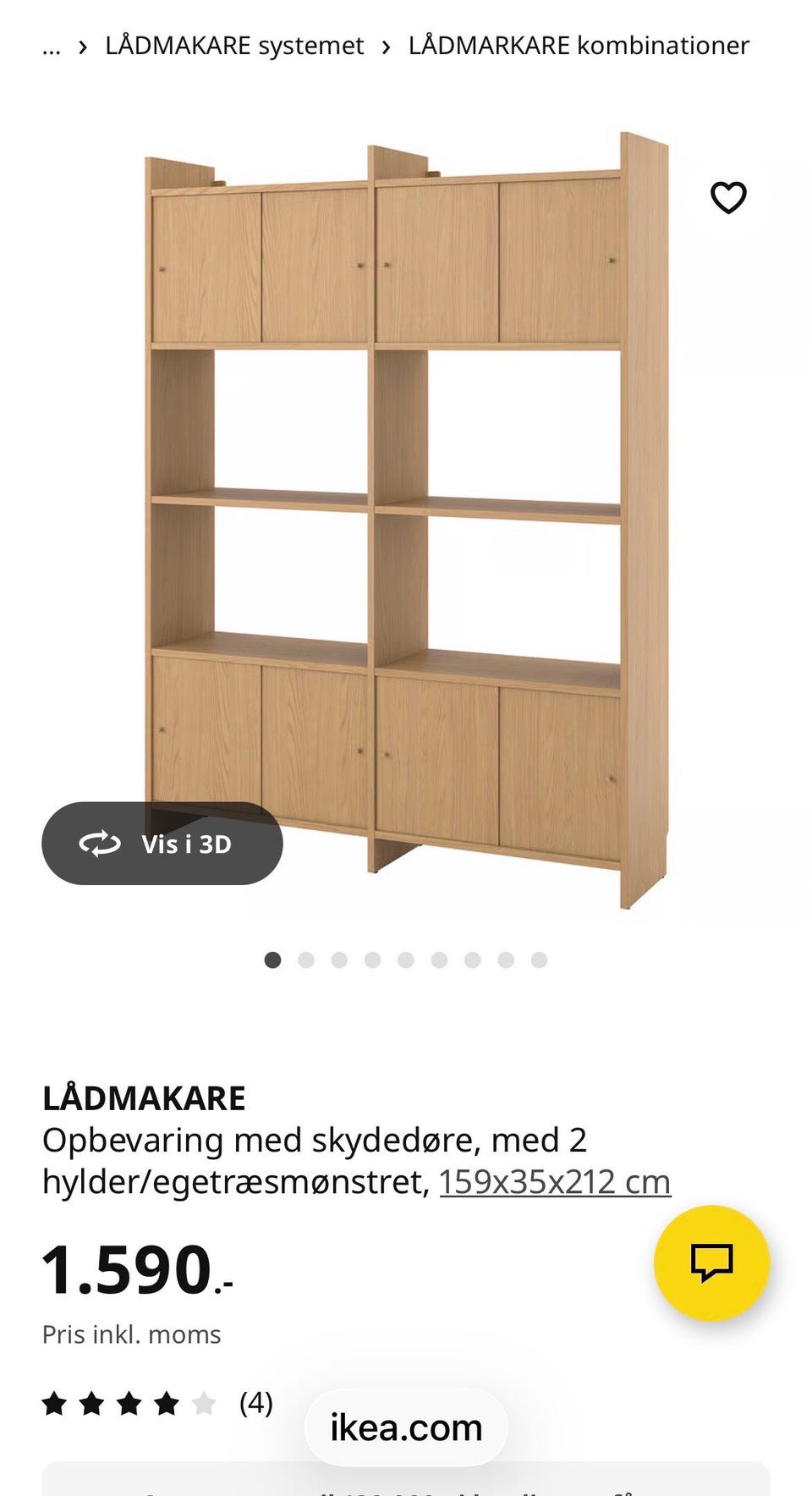This screenshot has width=812, height=1496.
Task: Click the heart icon to favorite the product
Action: [x=728, y=196]
